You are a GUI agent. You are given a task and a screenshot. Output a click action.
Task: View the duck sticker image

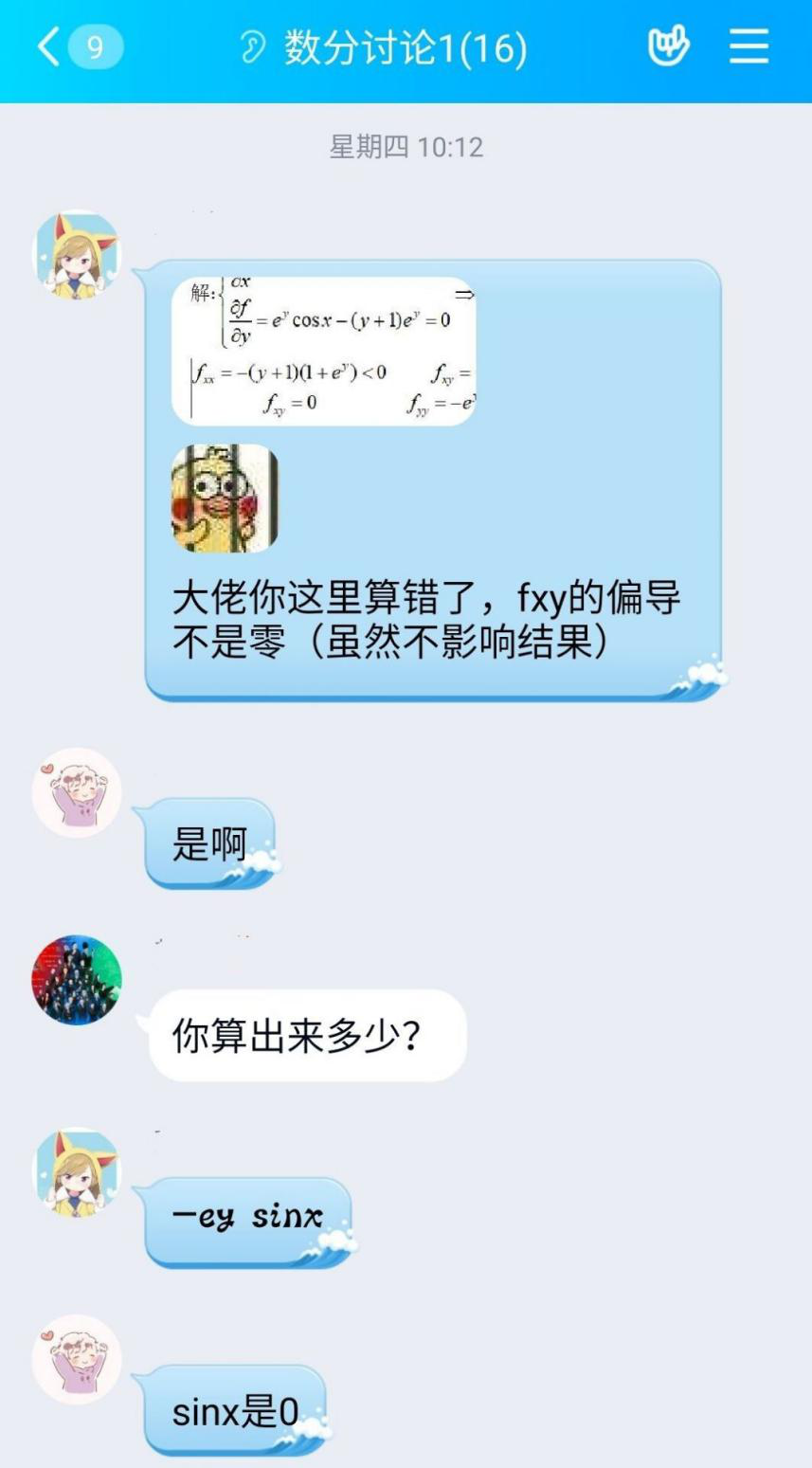(x=225, y=498)
